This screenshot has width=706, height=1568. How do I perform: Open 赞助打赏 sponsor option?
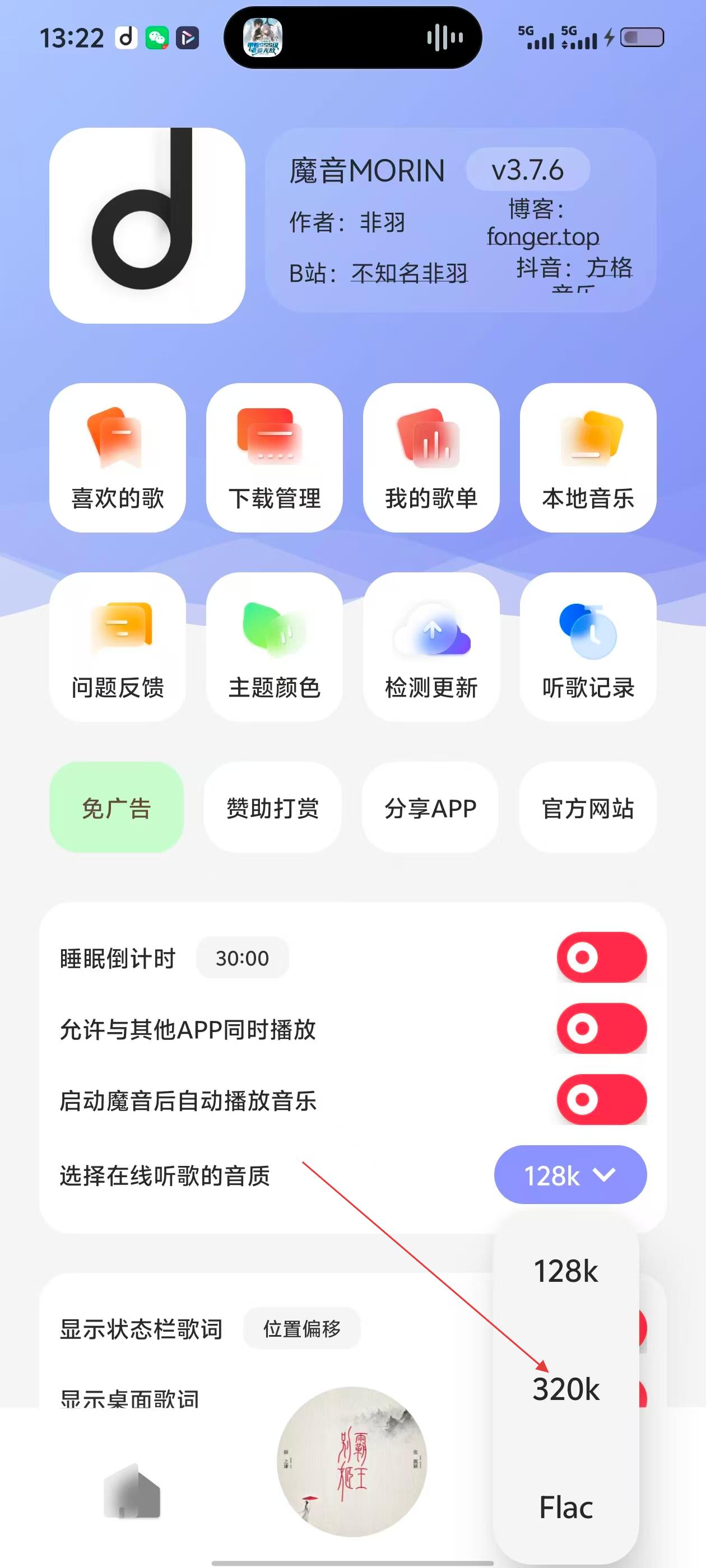point(272,808)
